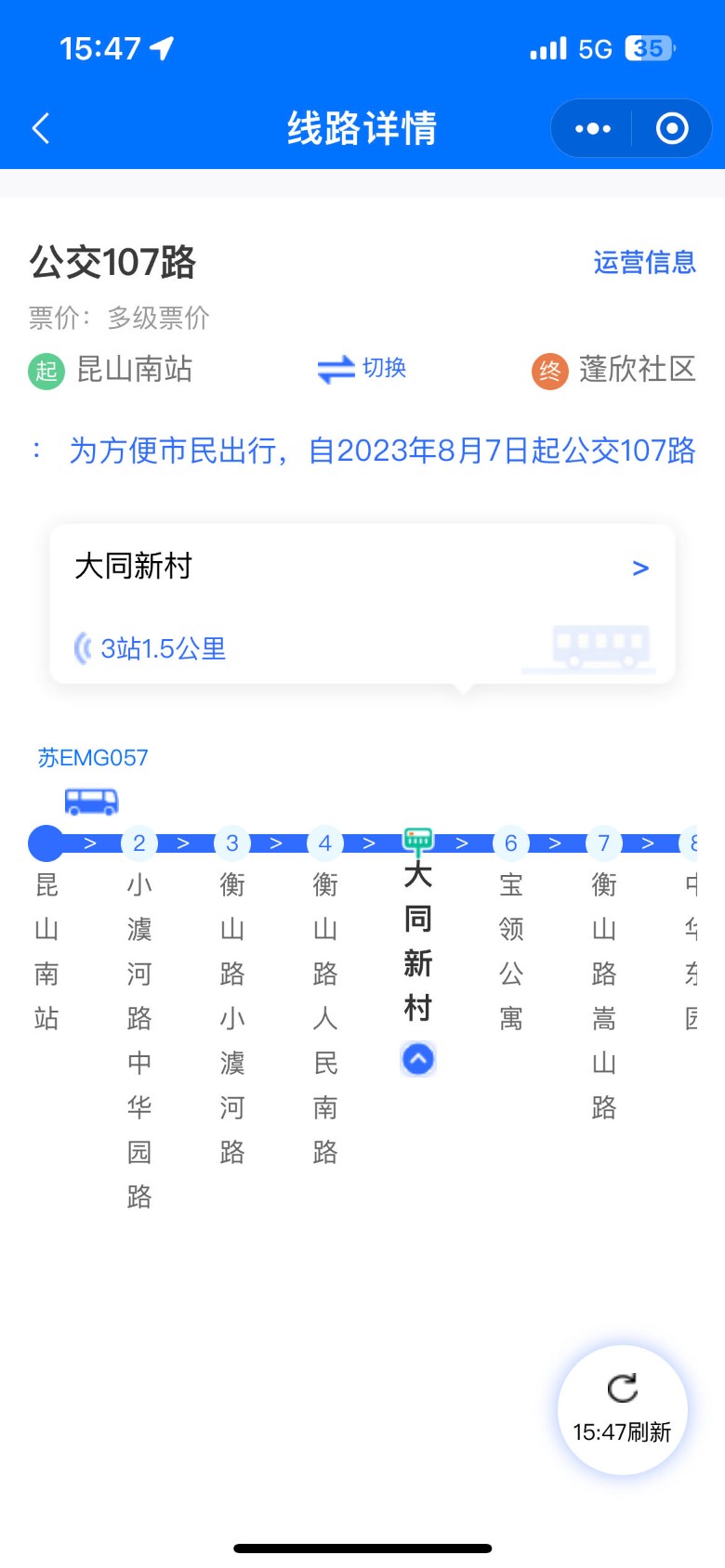Close the mini program
The image size is (725, 1568).
[x=672, y=128]
